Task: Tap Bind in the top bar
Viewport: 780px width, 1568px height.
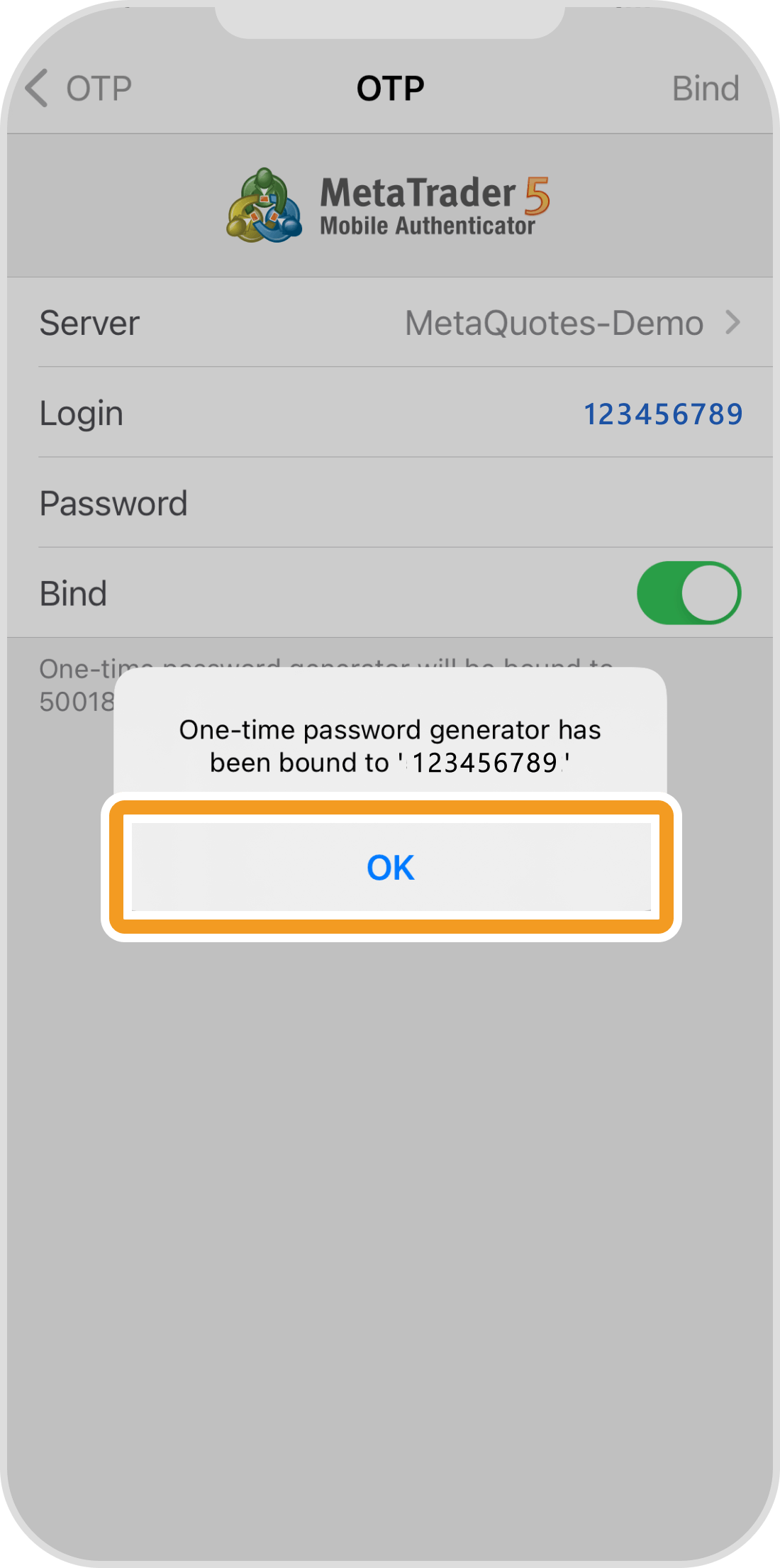Action: [705, 89]
